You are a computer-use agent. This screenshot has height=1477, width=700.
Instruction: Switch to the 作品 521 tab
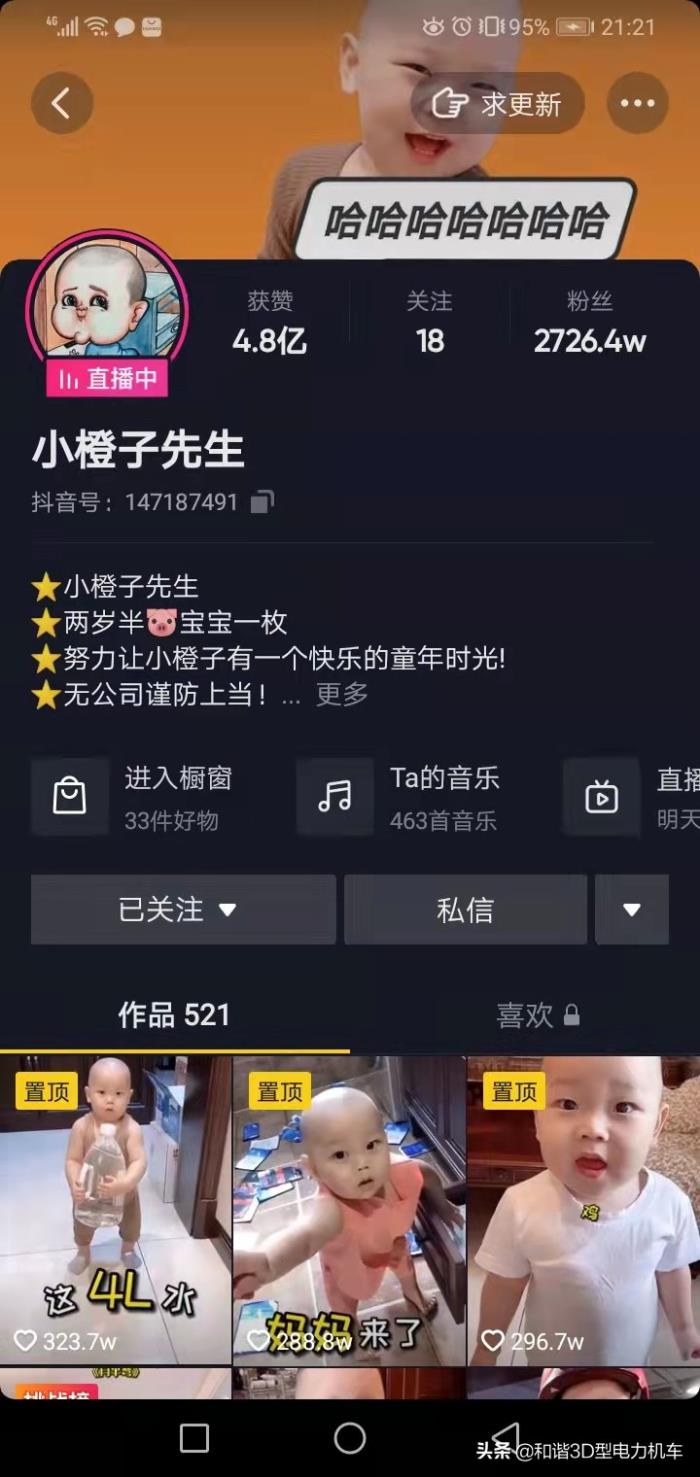pyautogui.click(x=174, y=1015)
